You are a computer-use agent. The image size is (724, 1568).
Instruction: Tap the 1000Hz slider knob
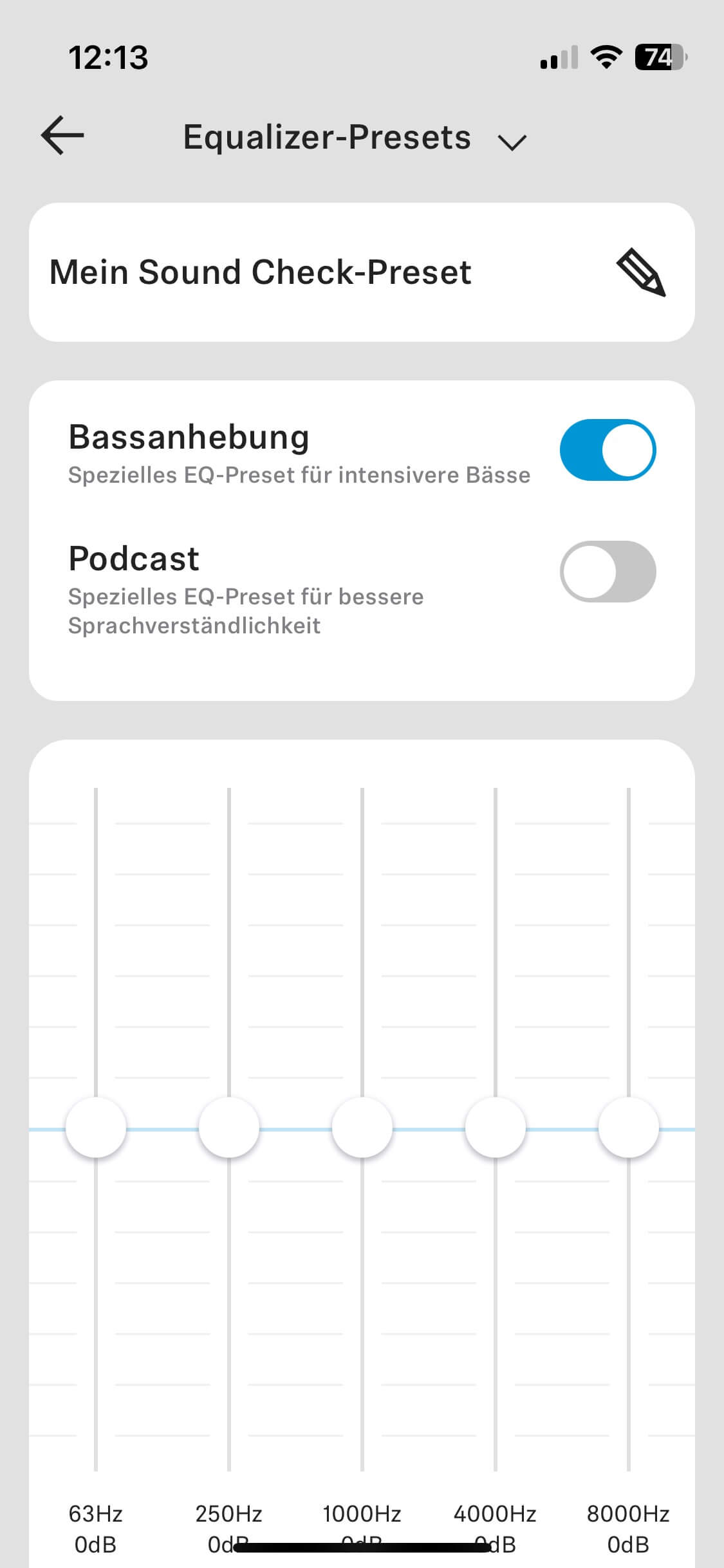(x=362, y=1128)
